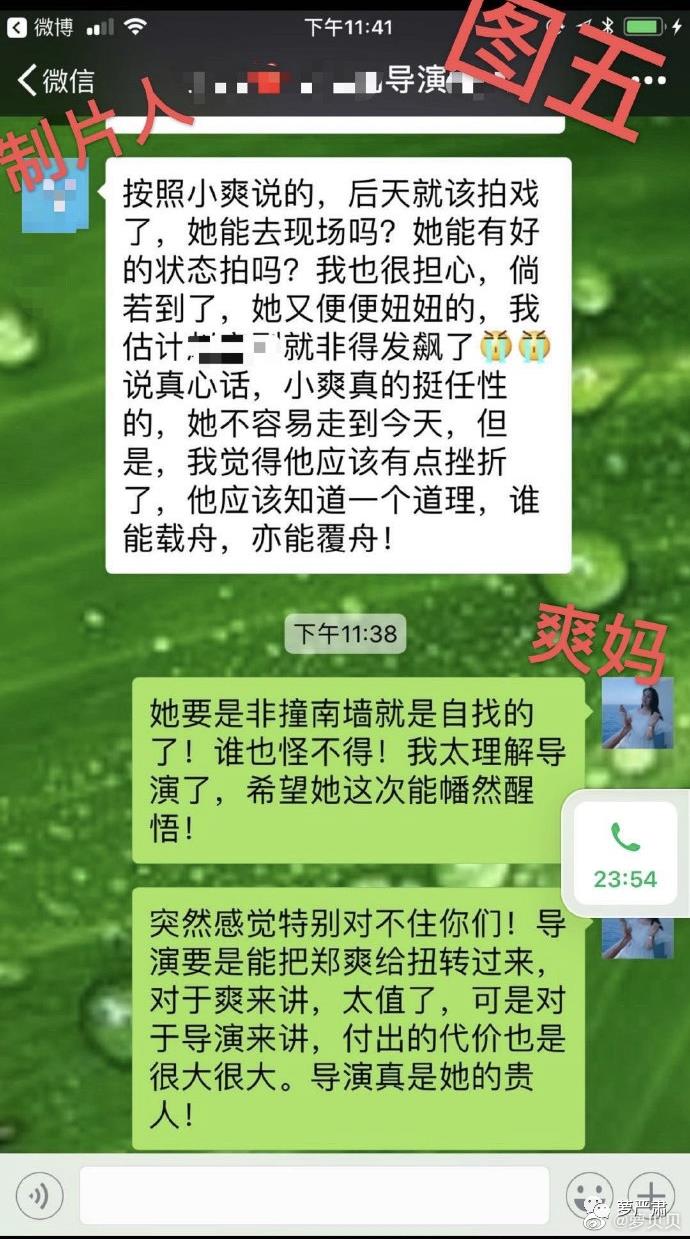This screenshot has height=1239, width=690.
Task: Open the chat details overflow menu
Action: [648, 80]
